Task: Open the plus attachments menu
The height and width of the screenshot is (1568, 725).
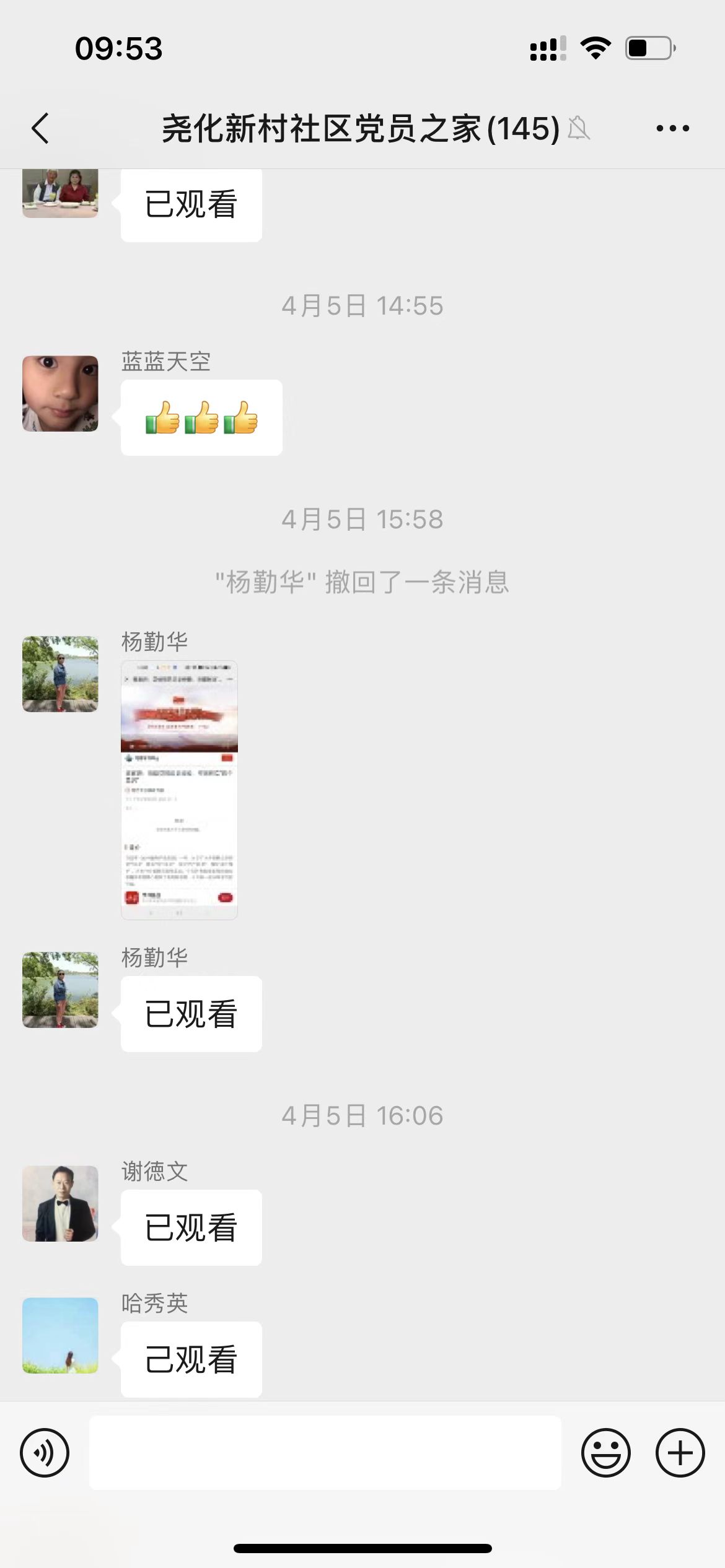Action: (680, 1453)
